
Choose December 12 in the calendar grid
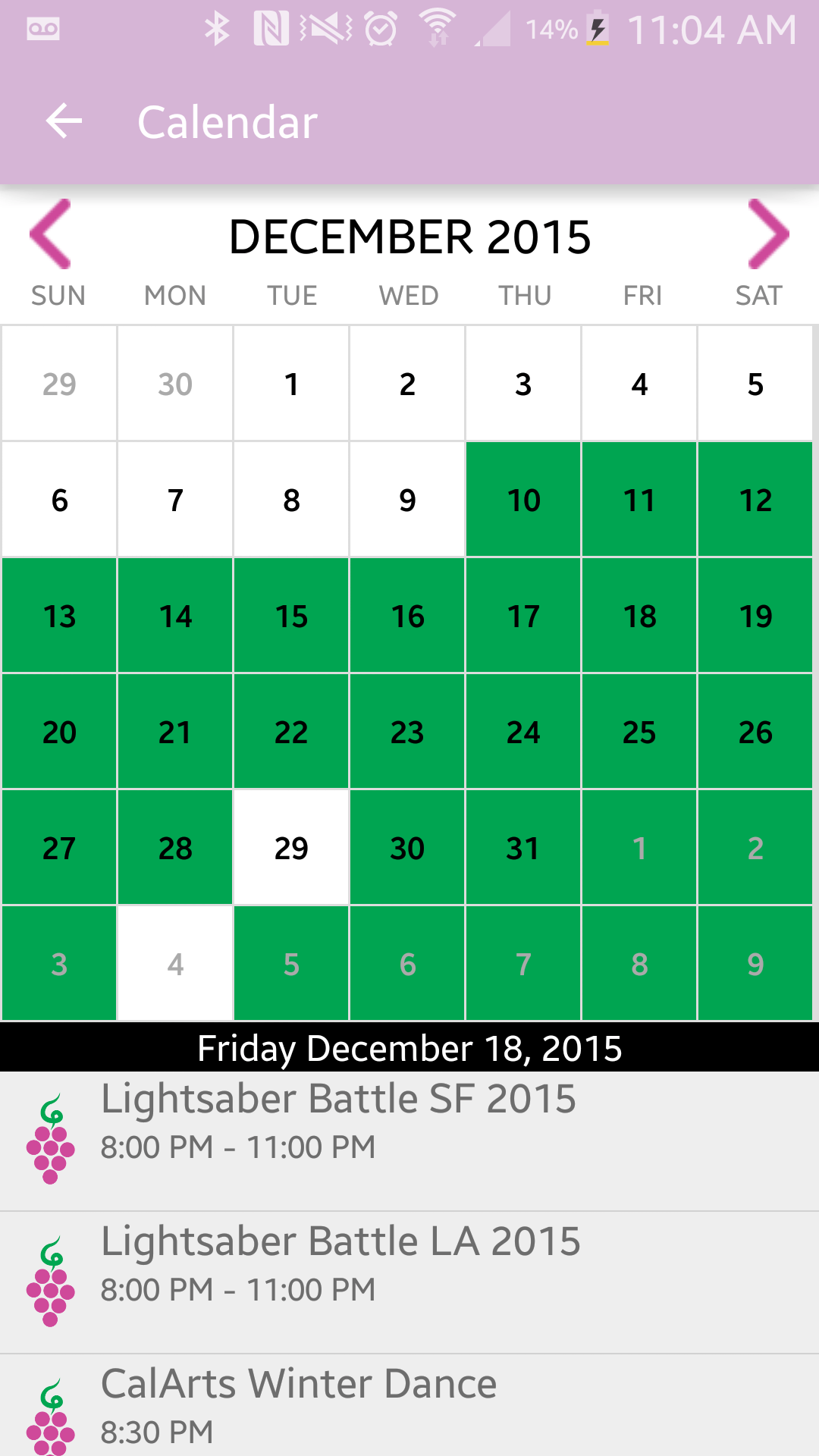755,500
